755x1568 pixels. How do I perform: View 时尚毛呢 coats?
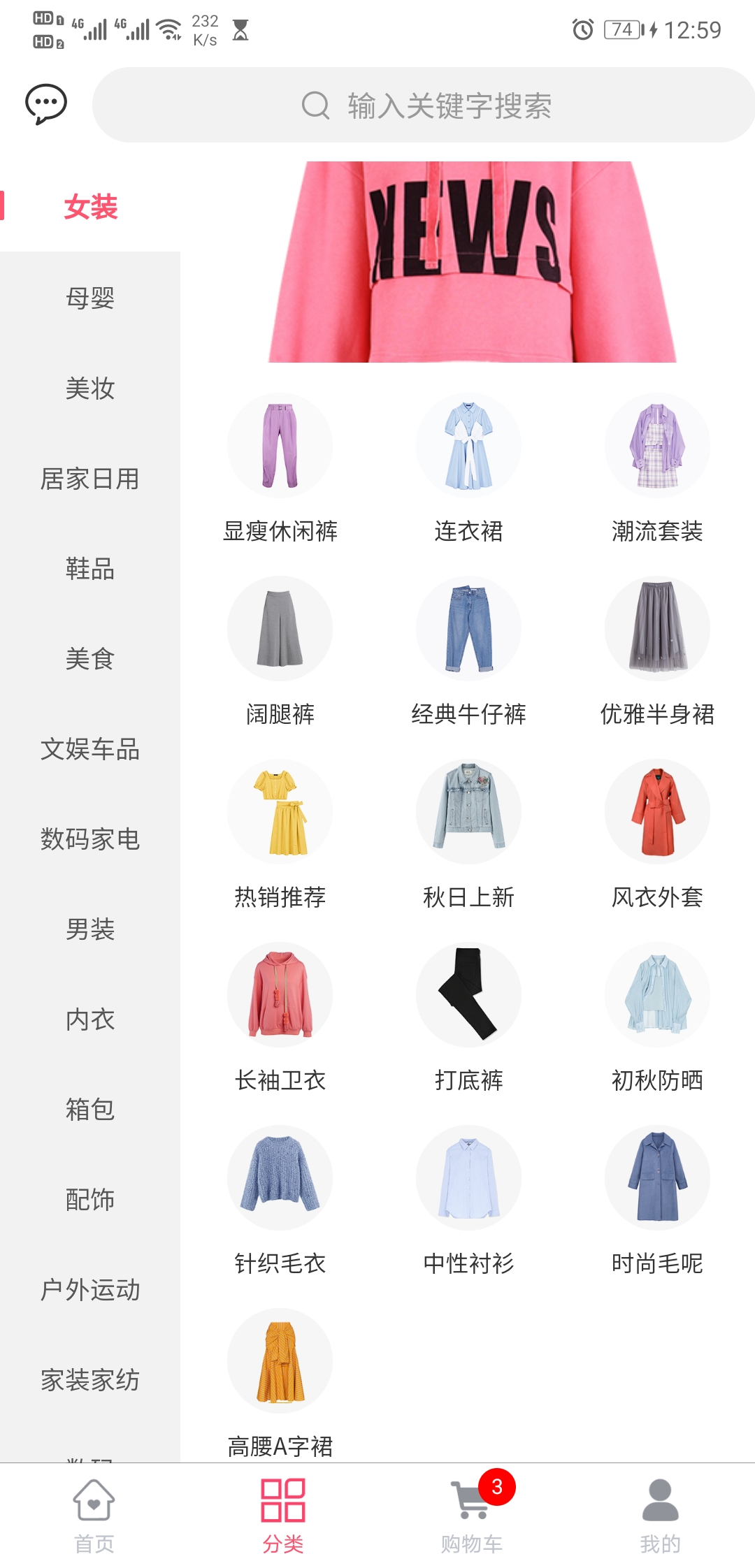[657, 1201]
